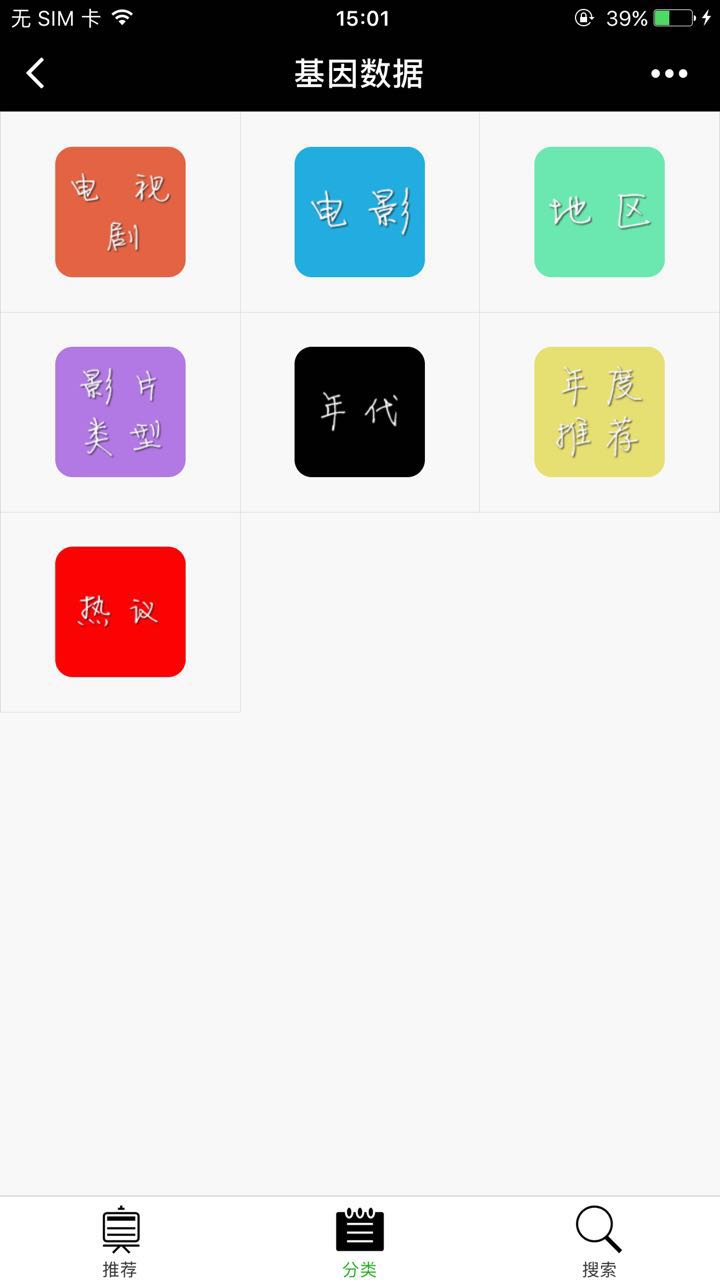Open the 电视剧 category tile

(x=120, y=212)
